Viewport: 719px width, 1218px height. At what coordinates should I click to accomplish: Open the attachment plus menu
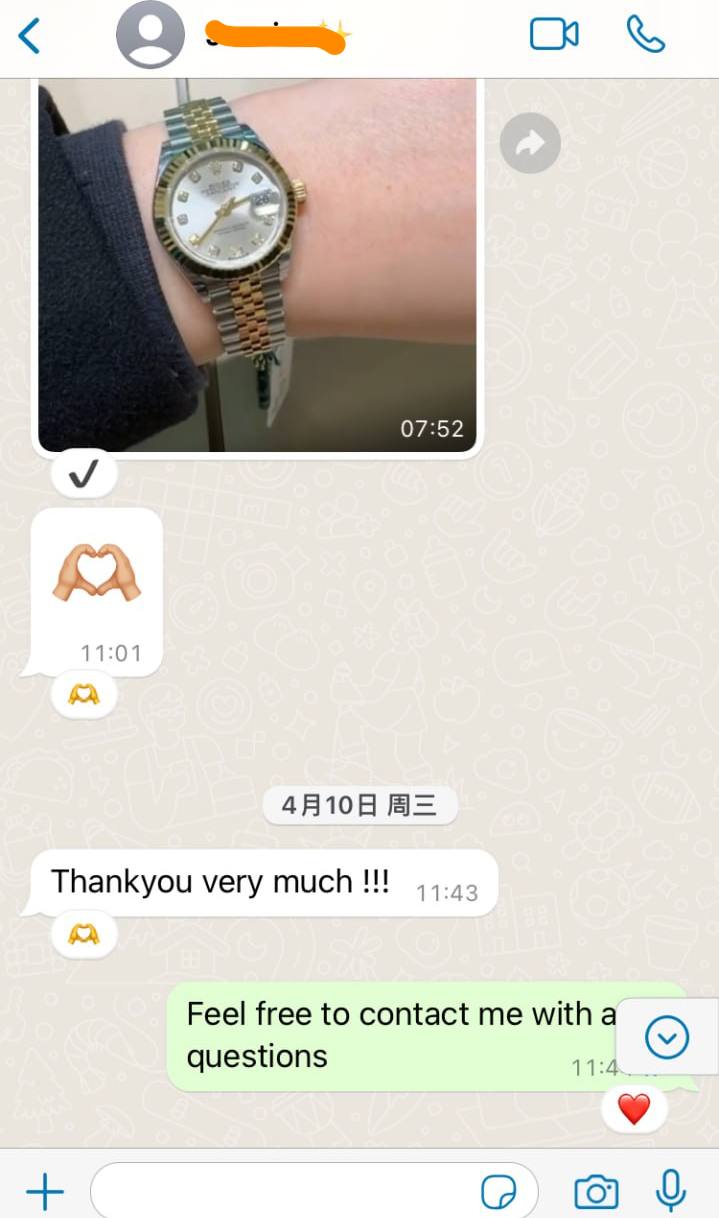(x=45, y=1191)
